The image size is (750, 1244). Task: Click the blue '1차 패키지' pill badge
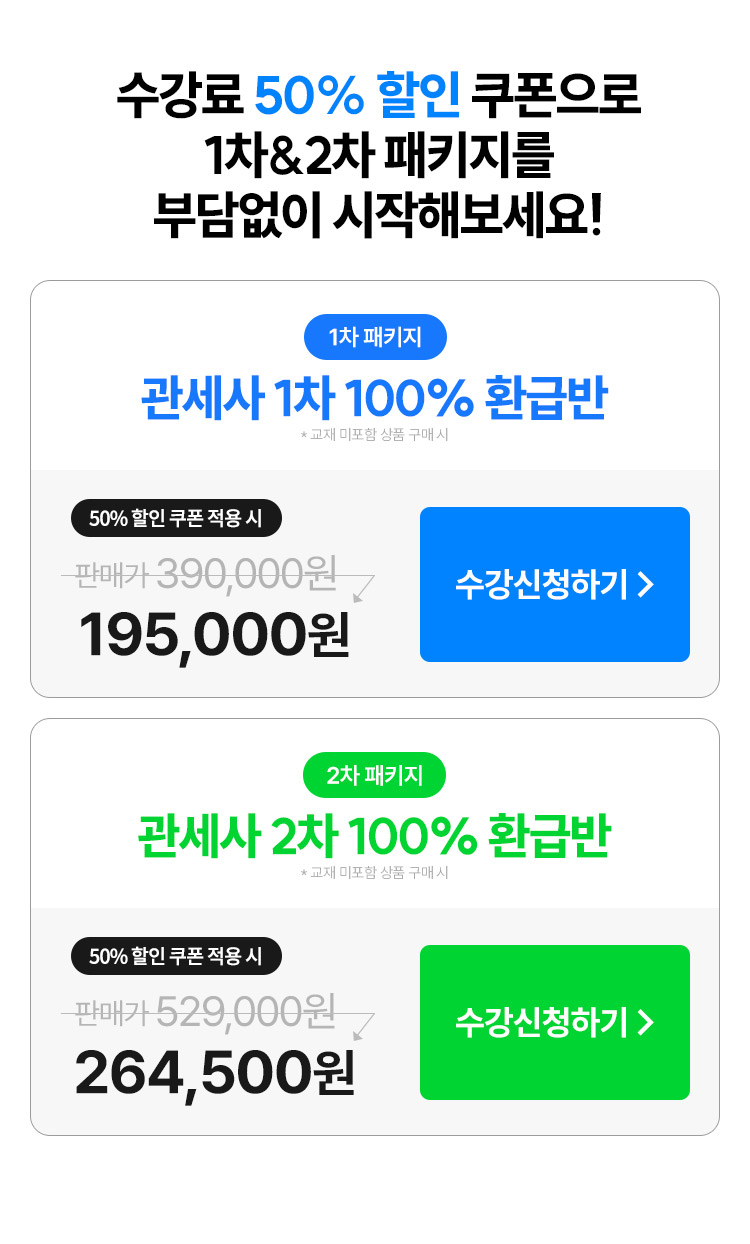point(375,336)
